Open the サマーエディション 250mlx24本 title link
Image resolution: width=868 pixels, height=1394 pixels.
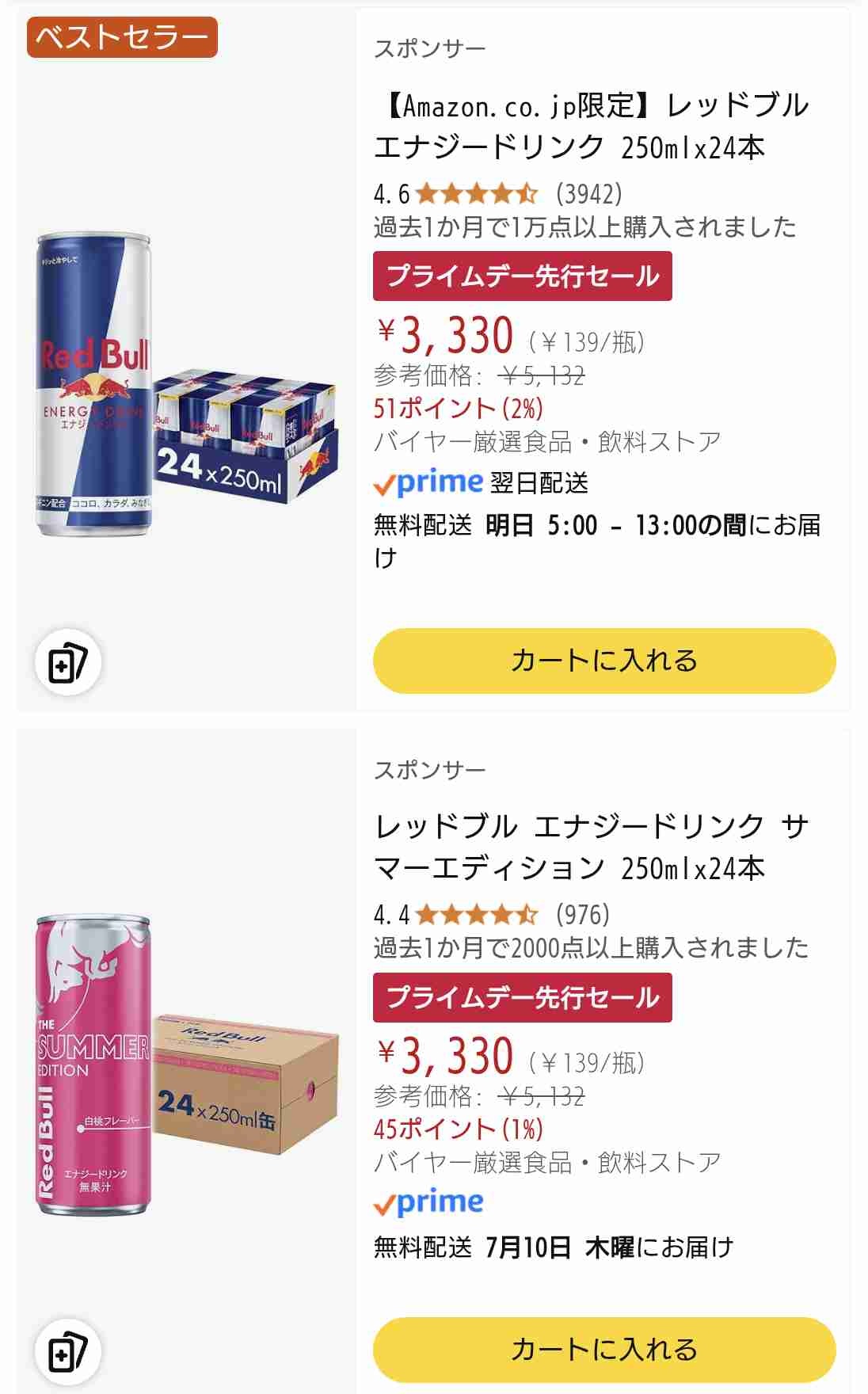[x=591, y=847]
